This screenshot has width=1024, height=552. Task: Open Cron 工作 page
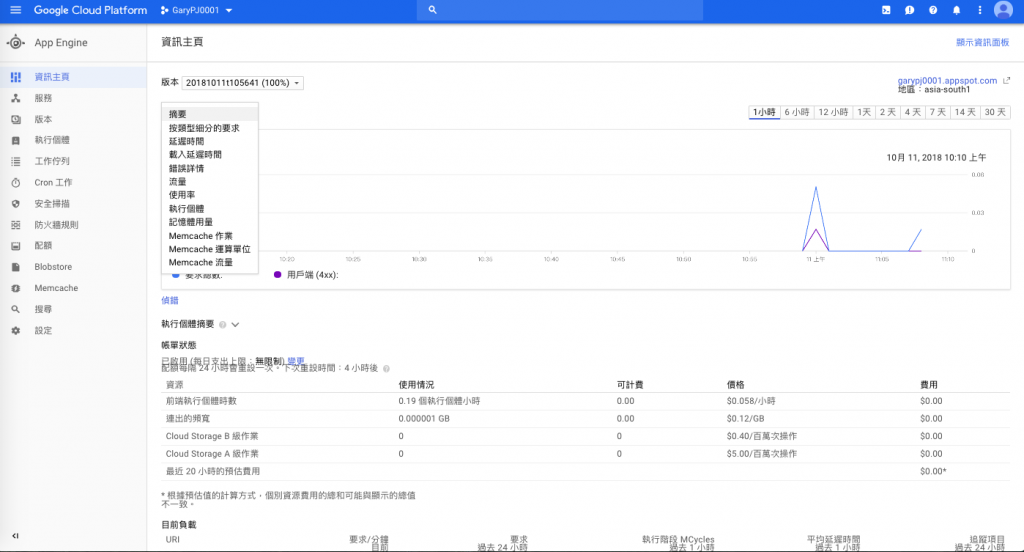53,183
